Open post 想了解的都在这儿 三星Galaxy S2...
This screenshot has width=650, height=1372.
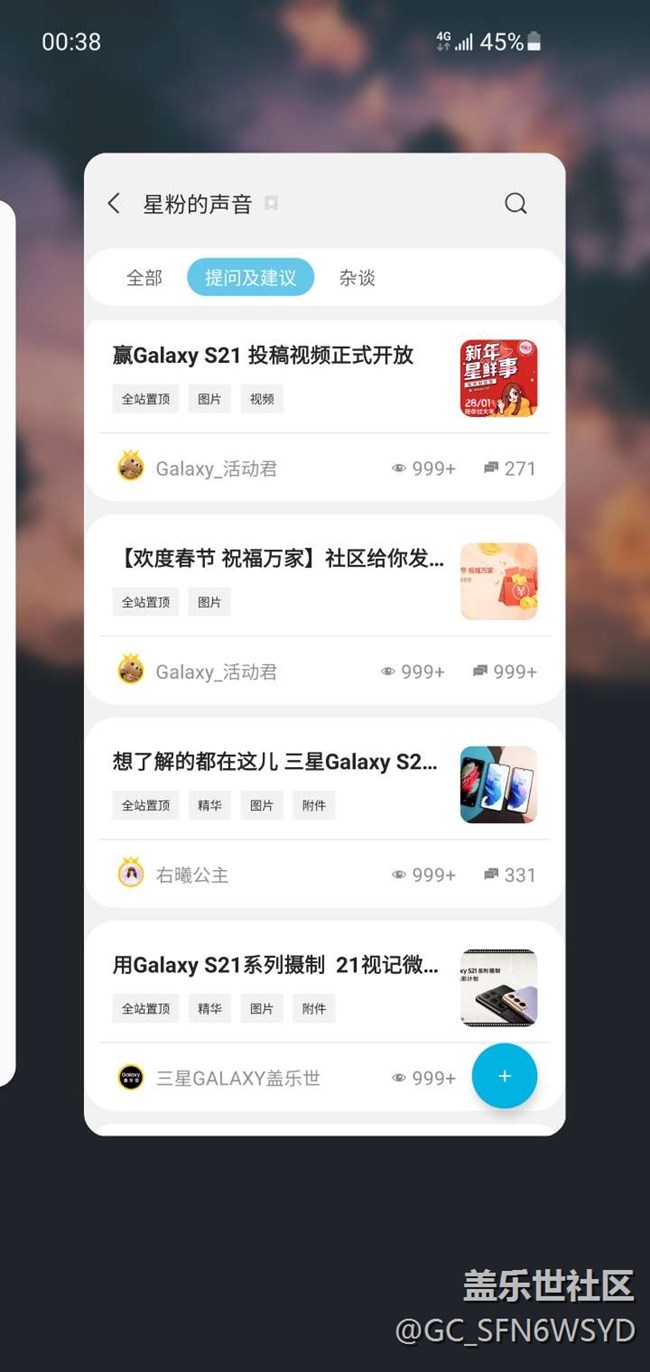point(275,762)
